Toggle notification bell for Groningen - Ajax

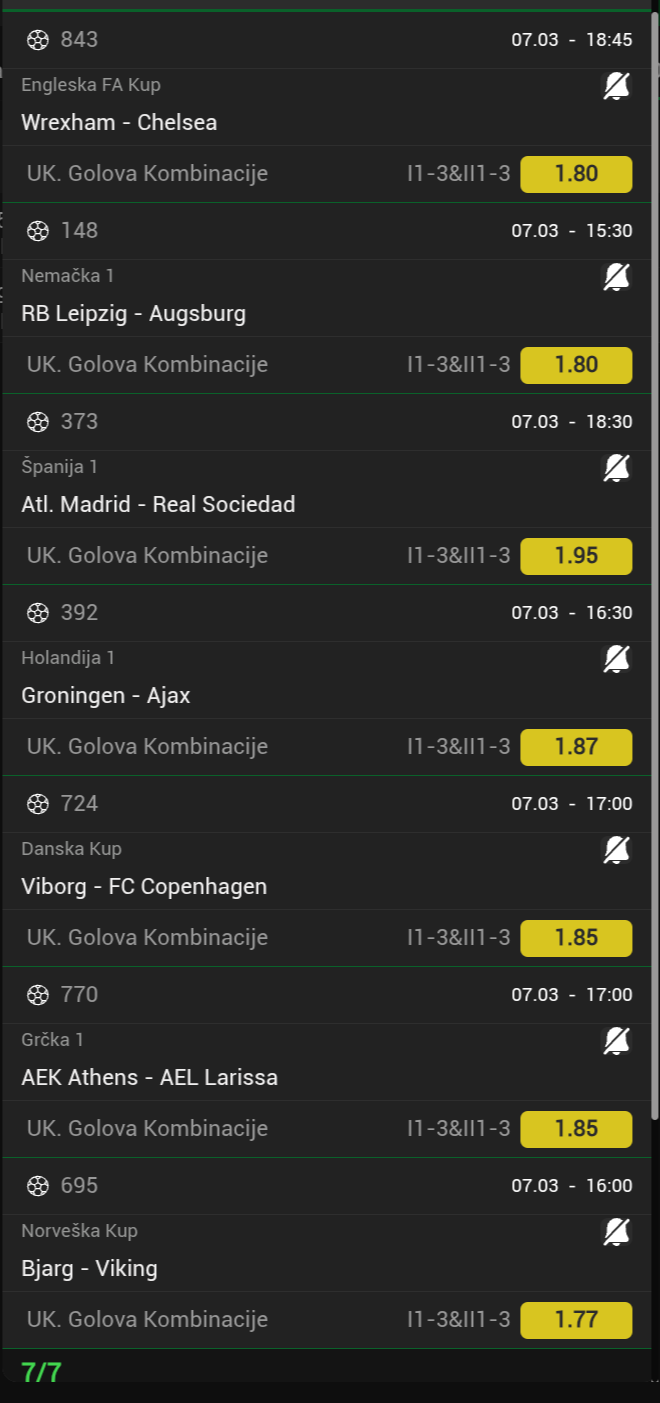pos(616,659)
